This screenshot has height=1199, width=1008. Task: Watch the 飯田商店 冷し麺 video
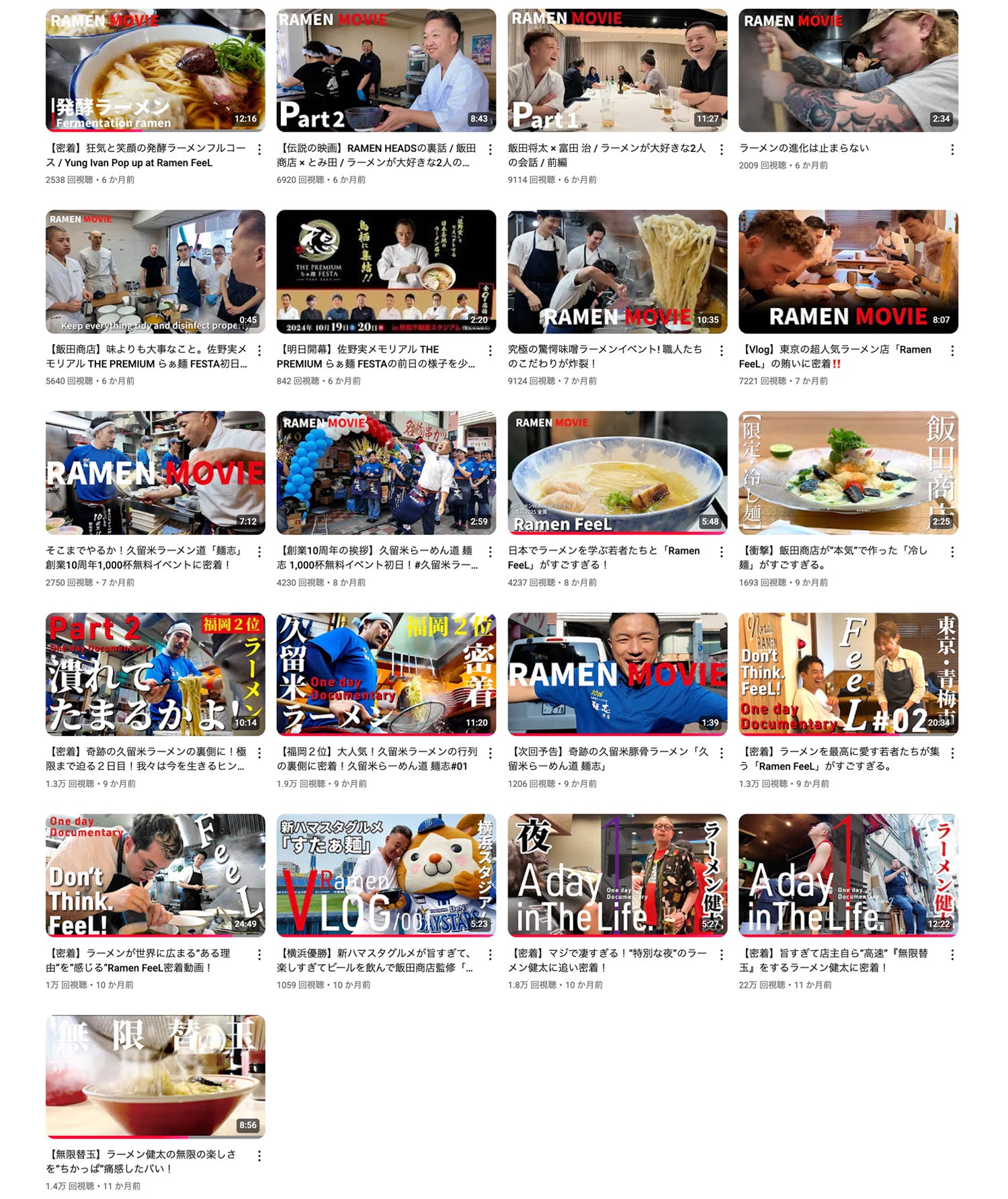pyautogui.click(x=848, y=472)
